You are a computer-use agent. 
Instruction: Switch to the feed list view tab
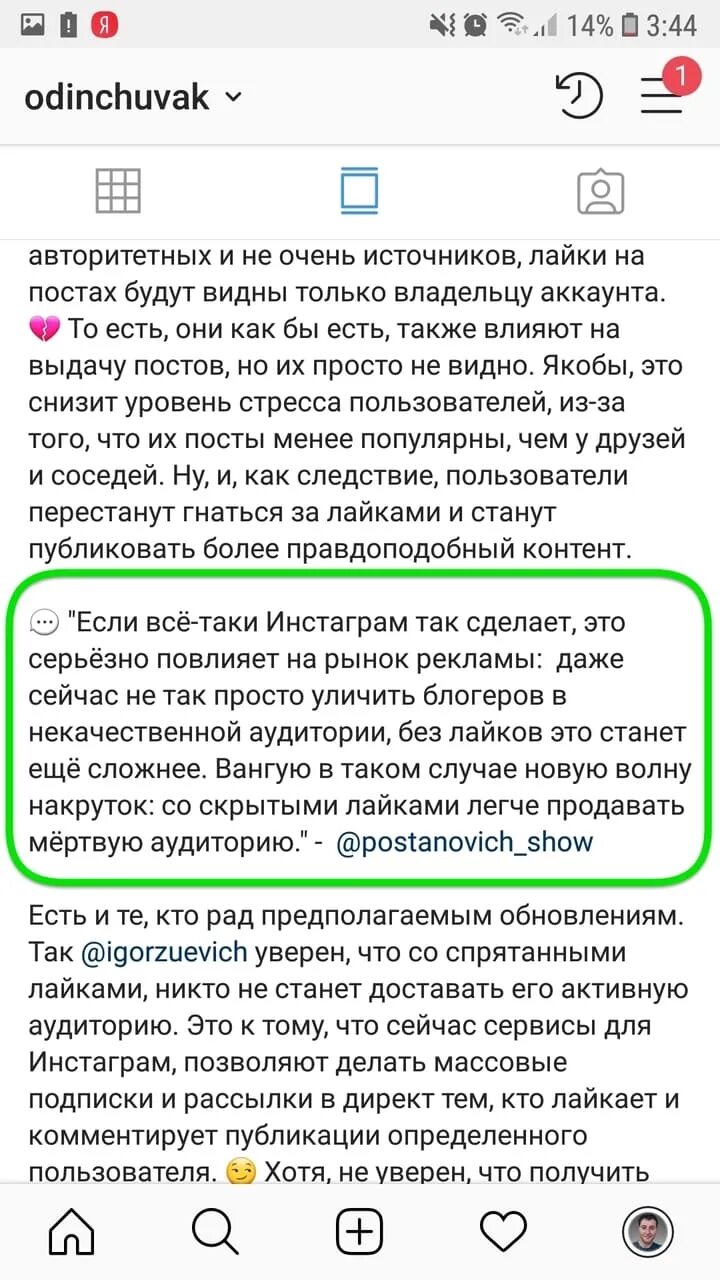pyautogui.click(x=359, y=190)
